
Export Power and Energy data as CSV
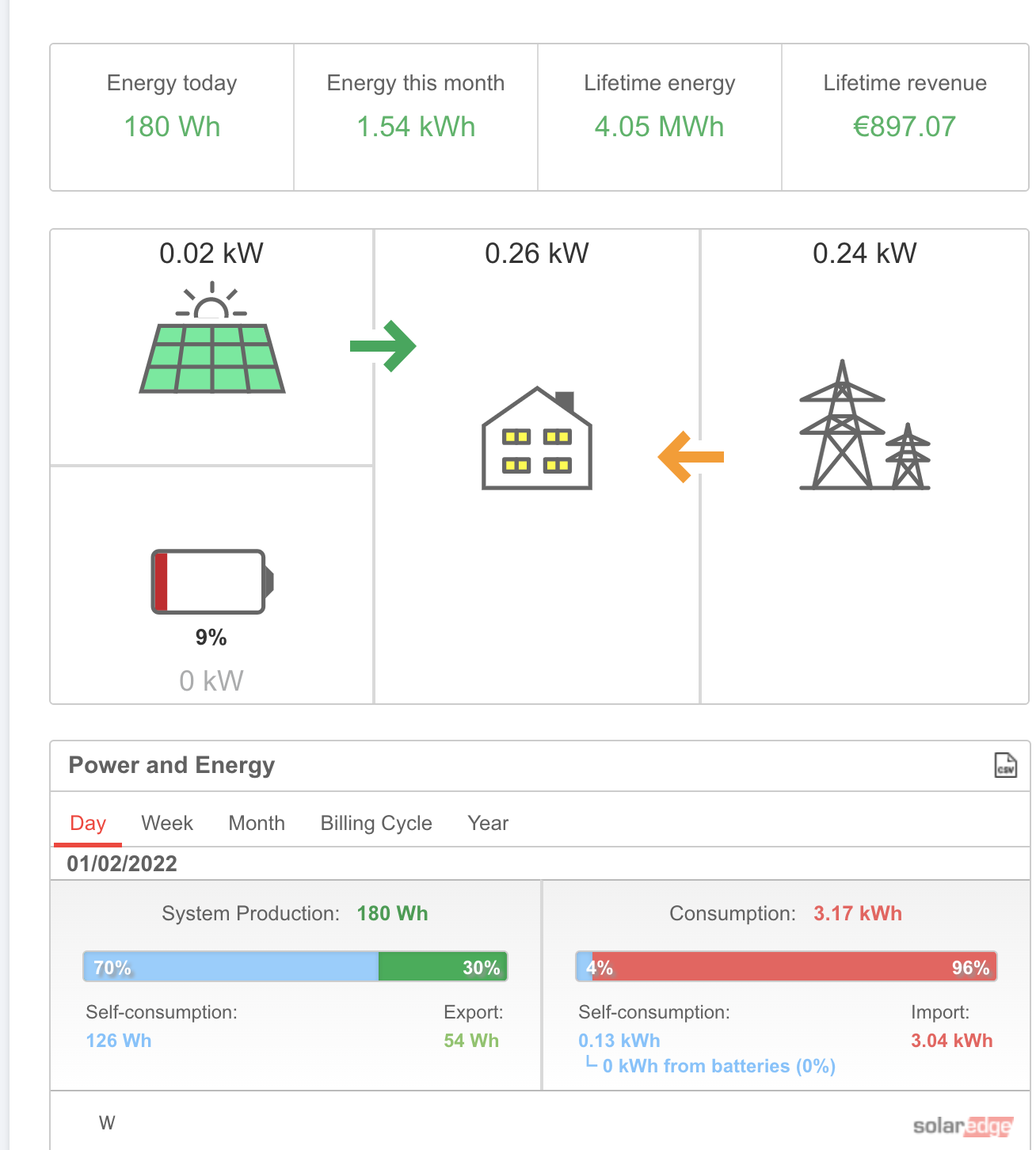1005,765
